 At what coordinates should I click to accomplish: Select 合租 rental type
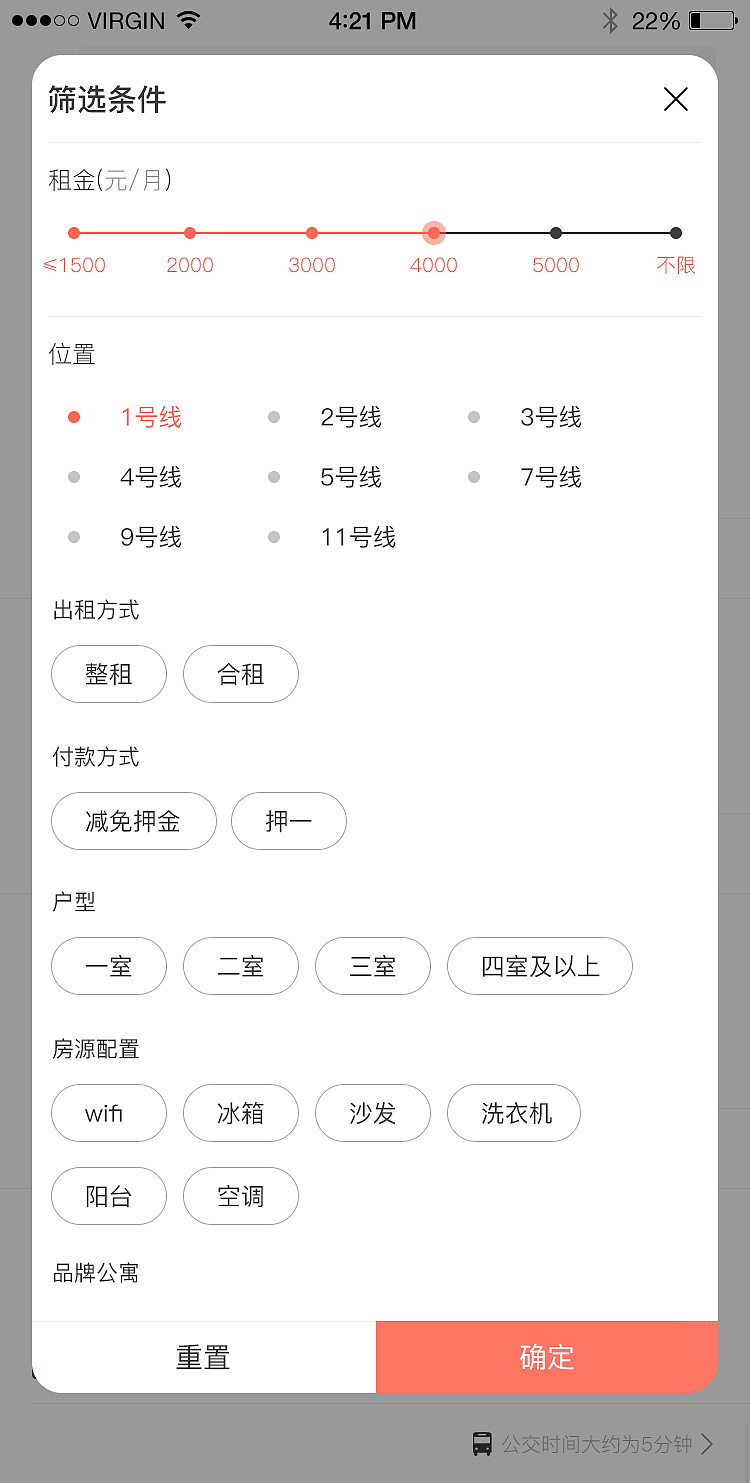(x=240, y=674)
